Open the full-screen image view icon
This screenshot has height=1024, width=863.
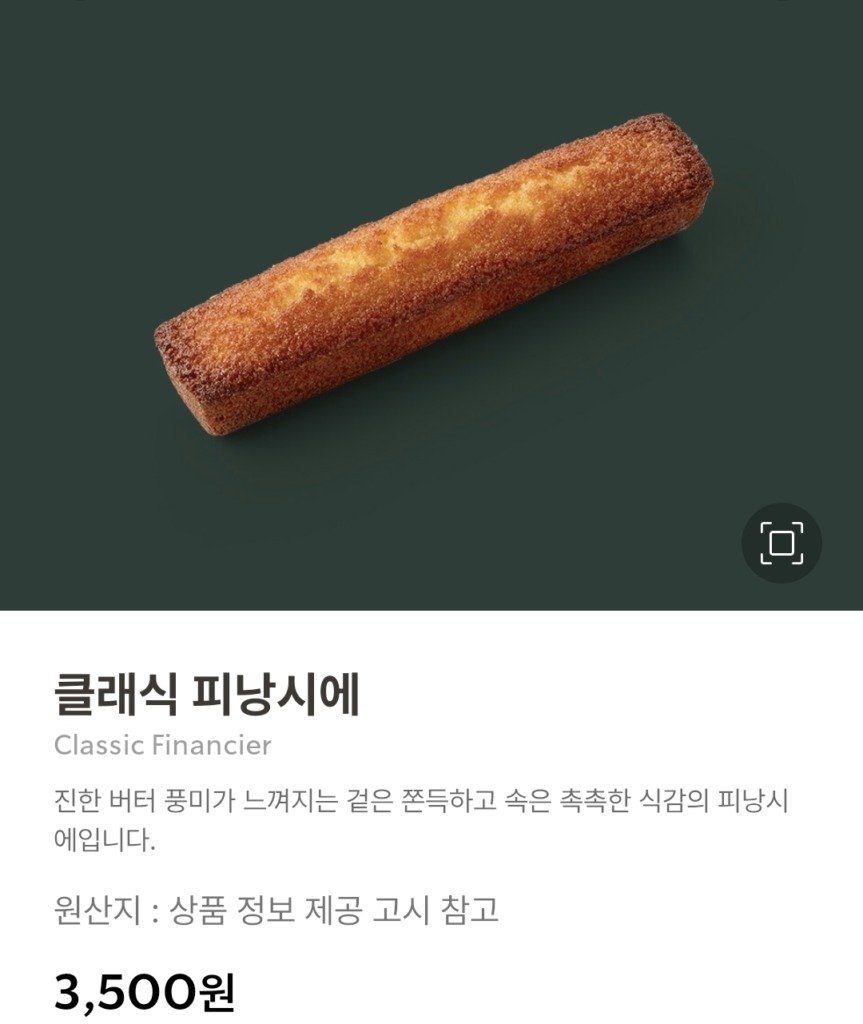click(781, 543)
